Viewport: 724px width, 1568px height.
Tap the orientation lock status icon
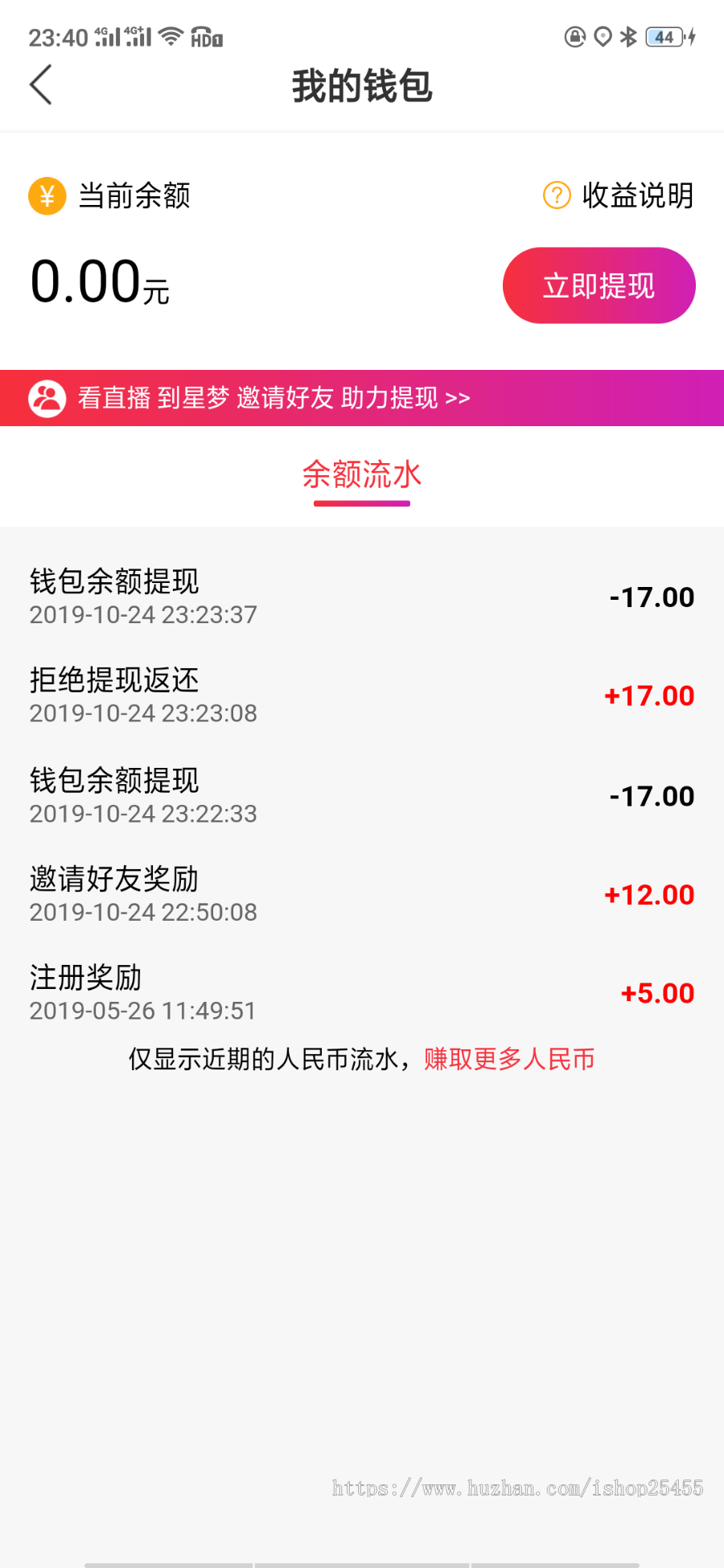click(574, 35)
